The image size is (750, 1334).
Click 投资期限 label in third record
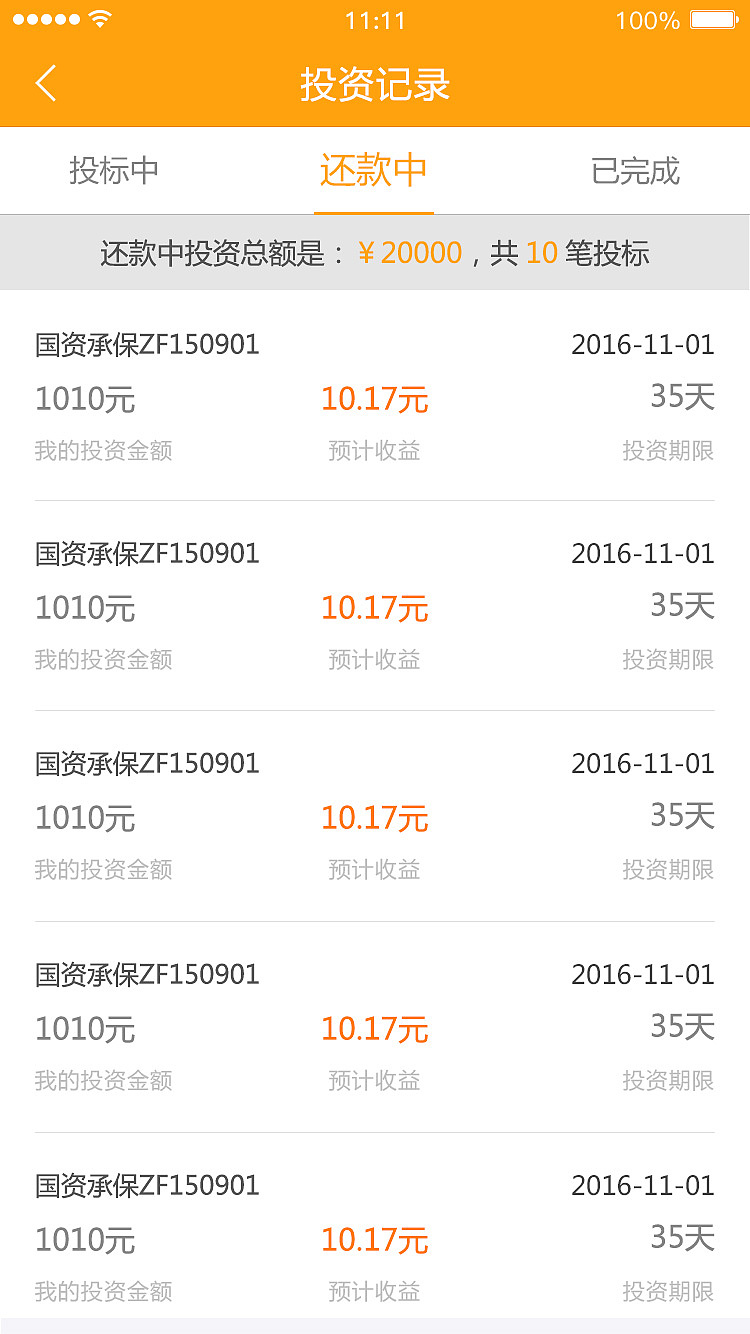(x=666, y=870)
